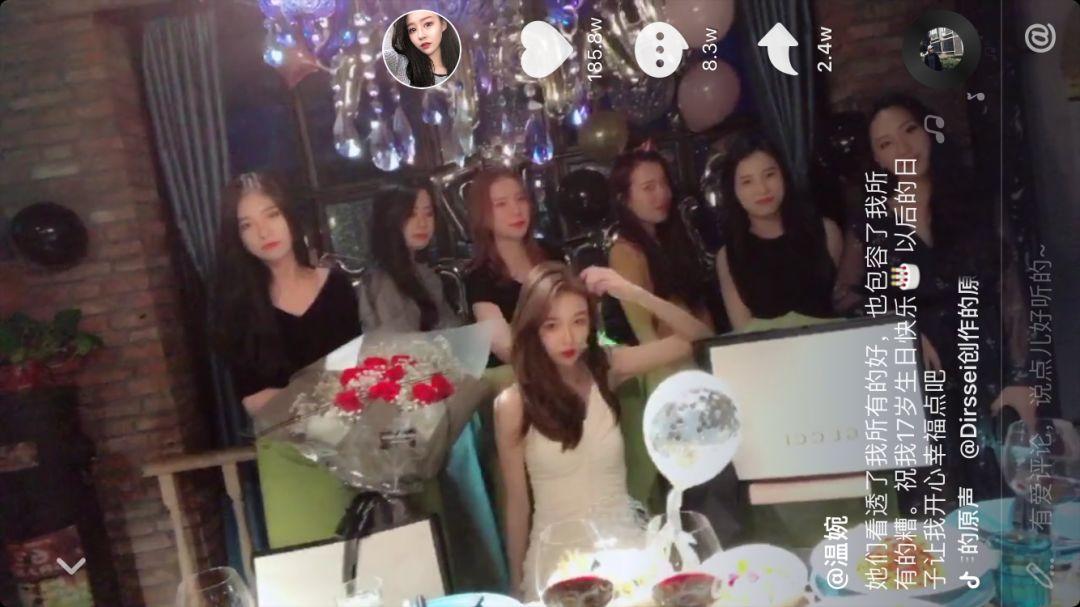Open the comments with 8.3w replies
1080x607 pixels.
point(660,48)
